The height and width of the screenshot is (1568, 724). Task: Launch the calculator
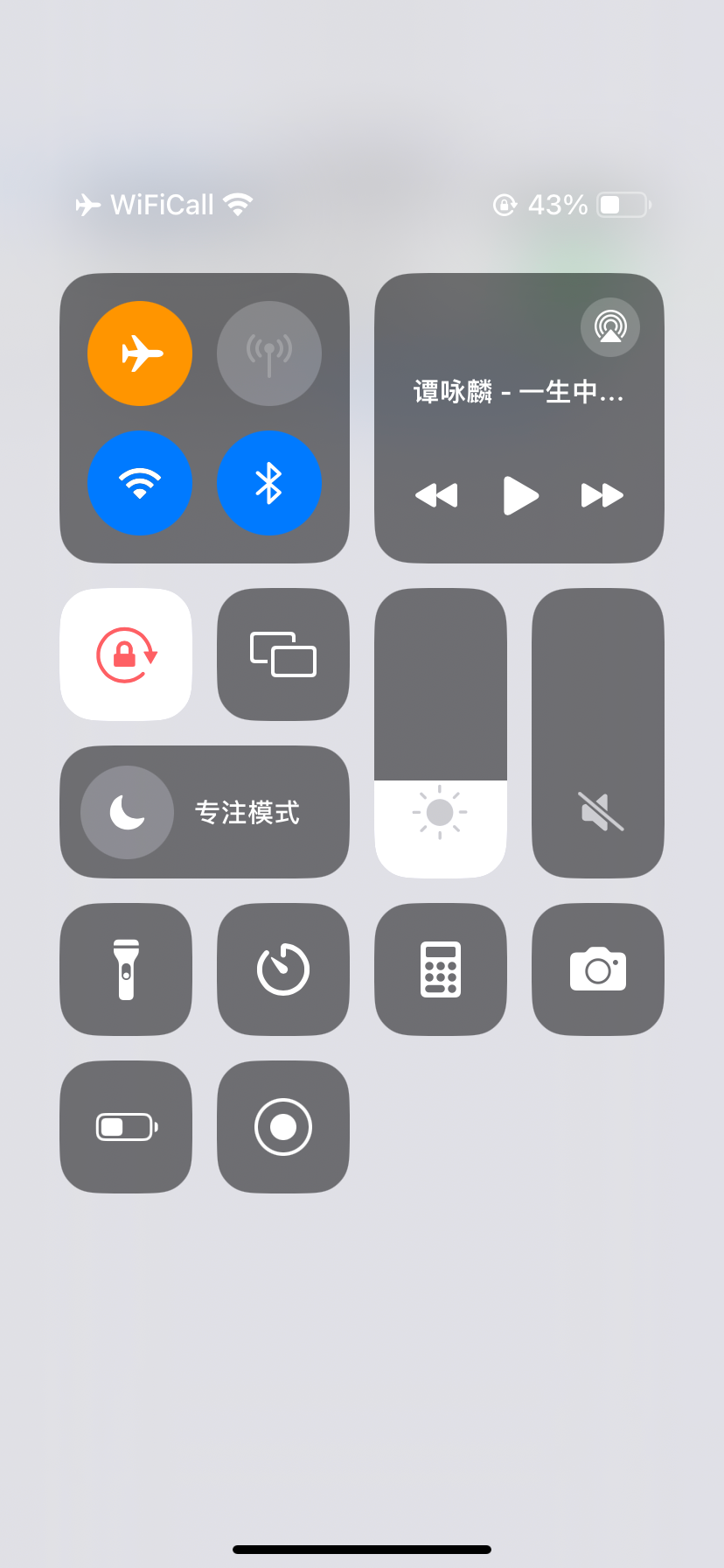[x=441, y=969]
